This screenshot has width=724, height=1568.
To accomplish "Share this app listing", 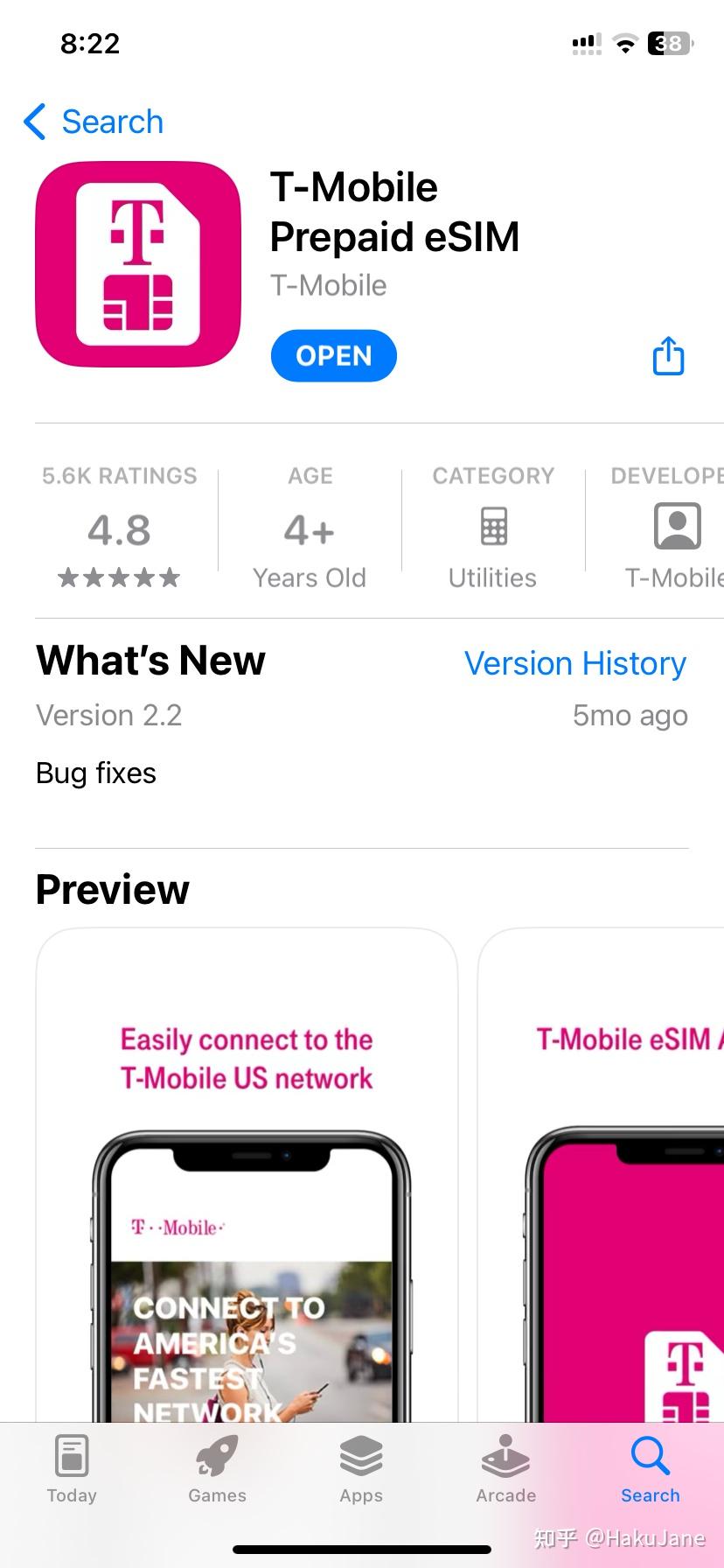I will 668,356.
